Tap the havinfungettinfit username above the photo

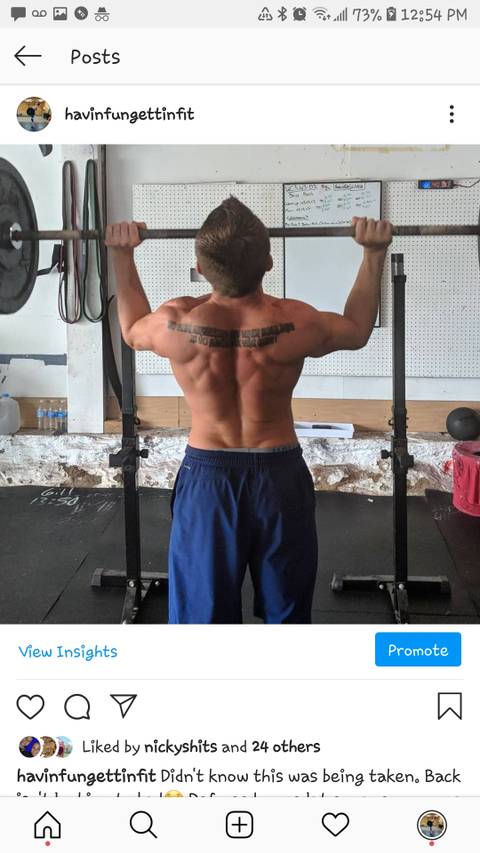tap(129, 114)
